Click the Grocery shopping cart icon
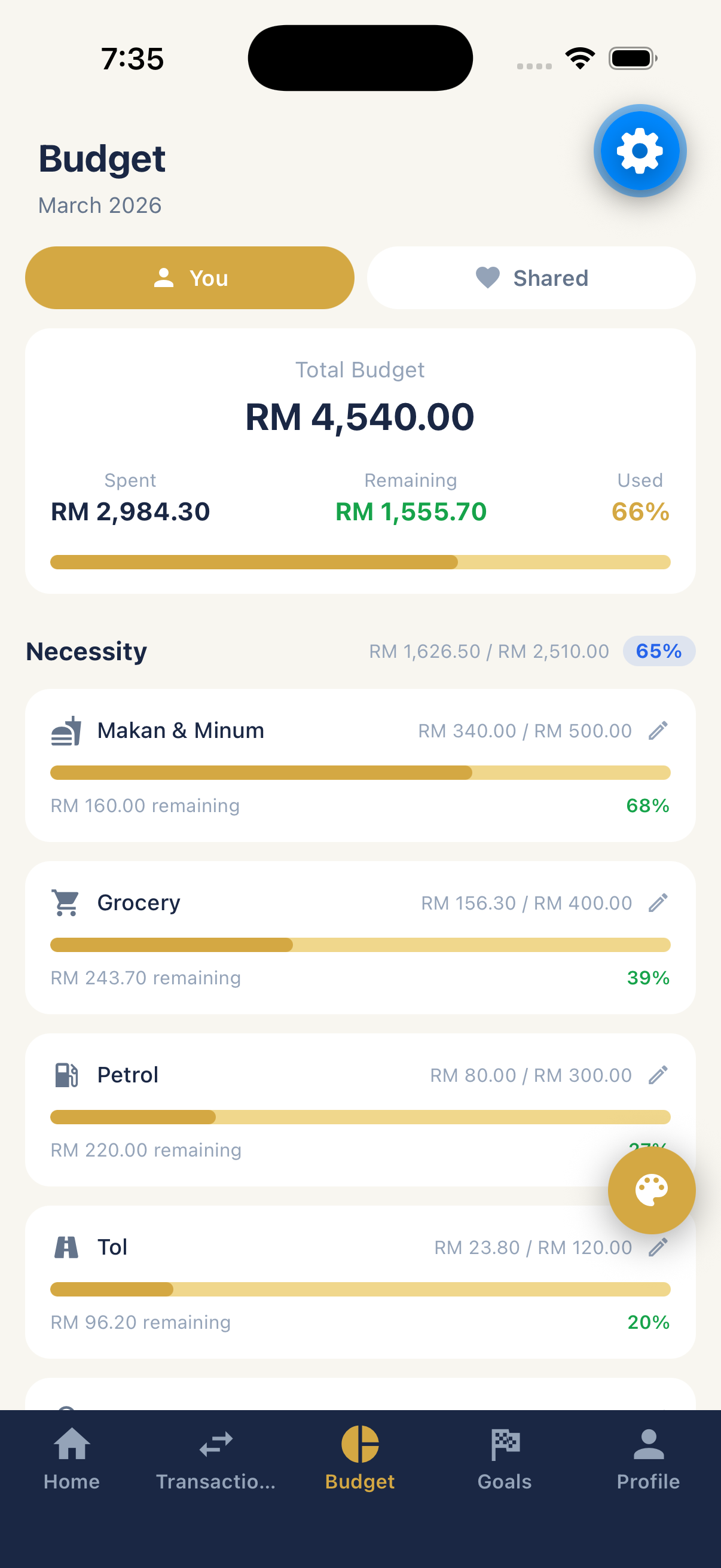Screen dimensions: 721x1568 click(65, 902)
